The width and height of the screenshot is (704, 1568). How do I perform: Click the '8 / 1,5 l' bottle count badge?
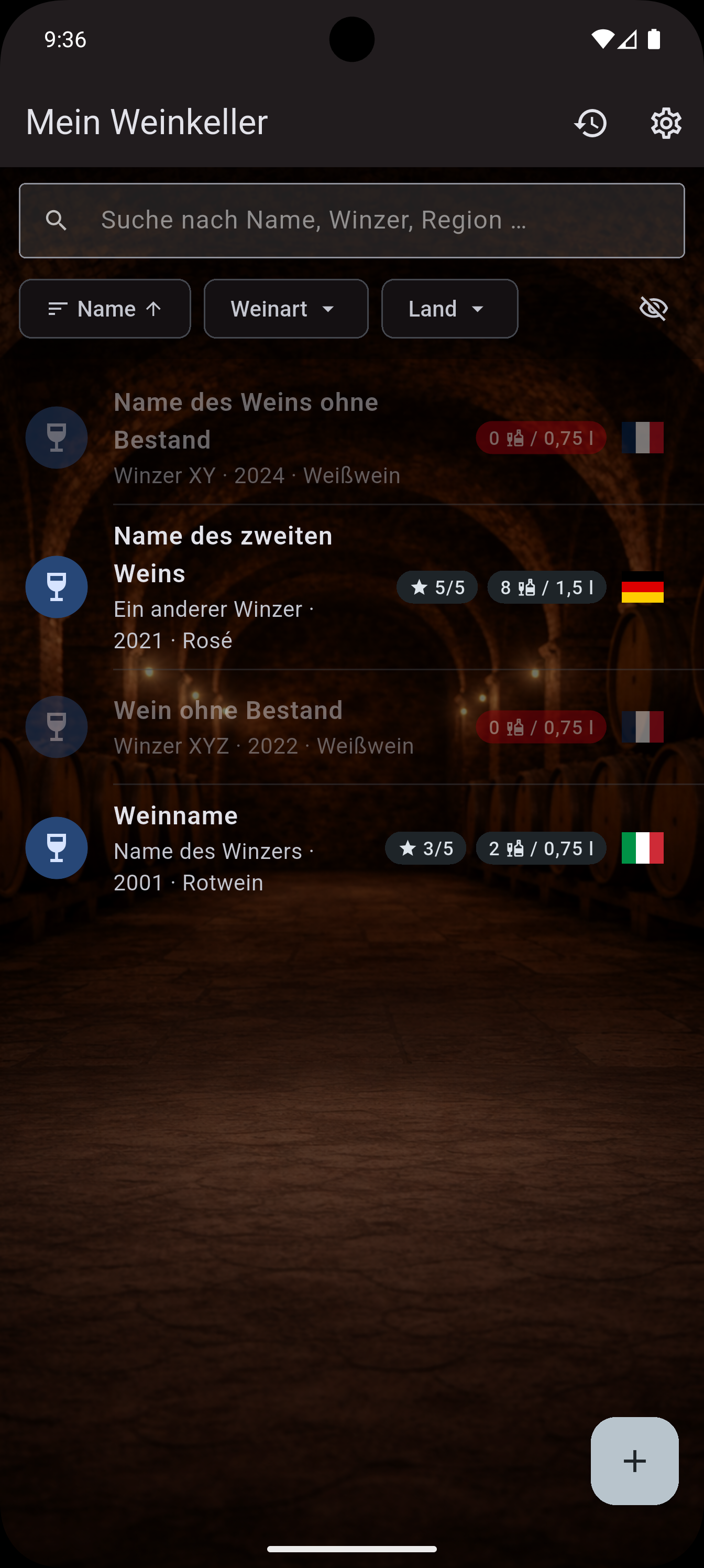546,587
